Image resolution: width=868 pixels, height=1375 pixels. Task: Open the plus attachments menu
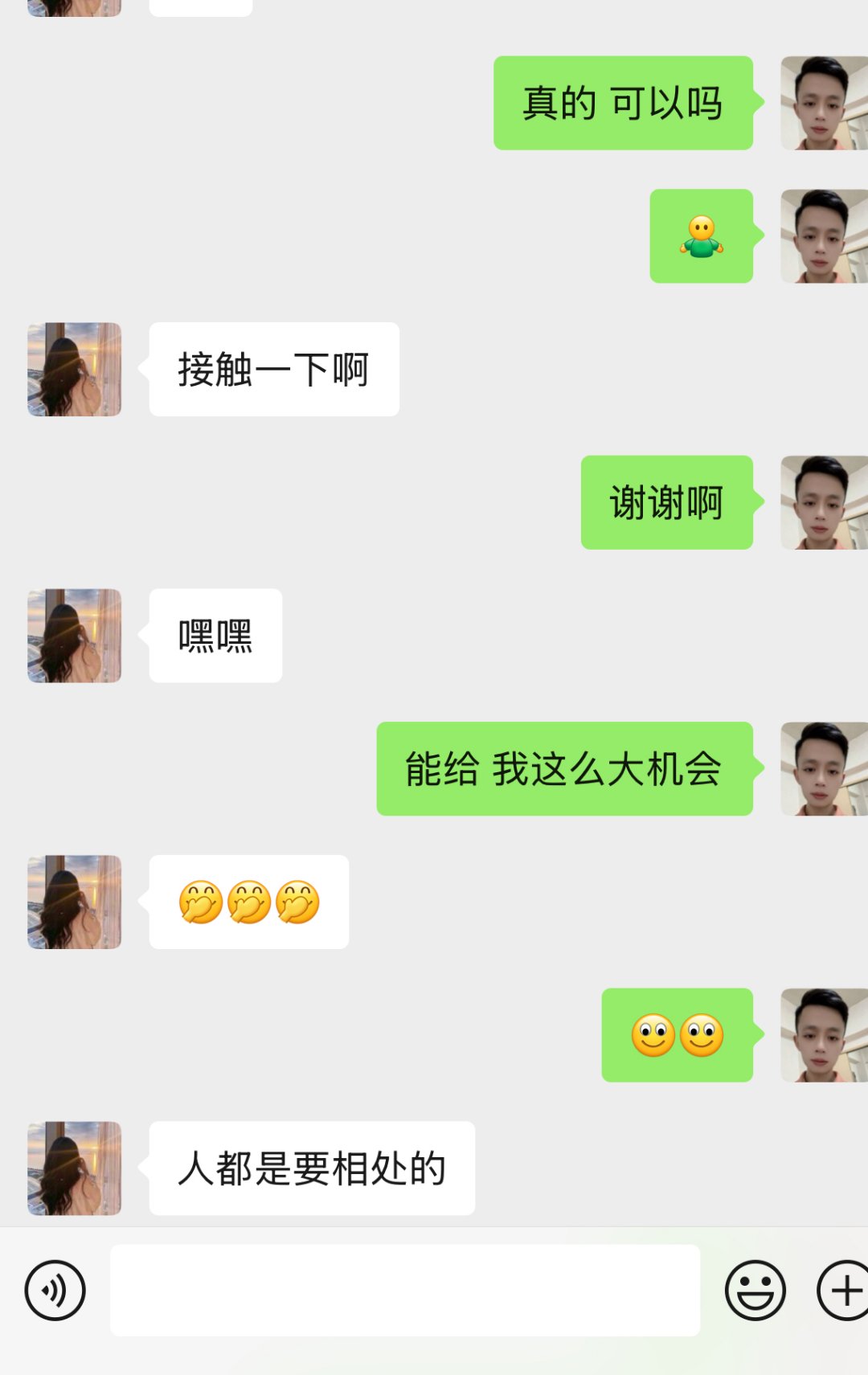point(844,1290)
